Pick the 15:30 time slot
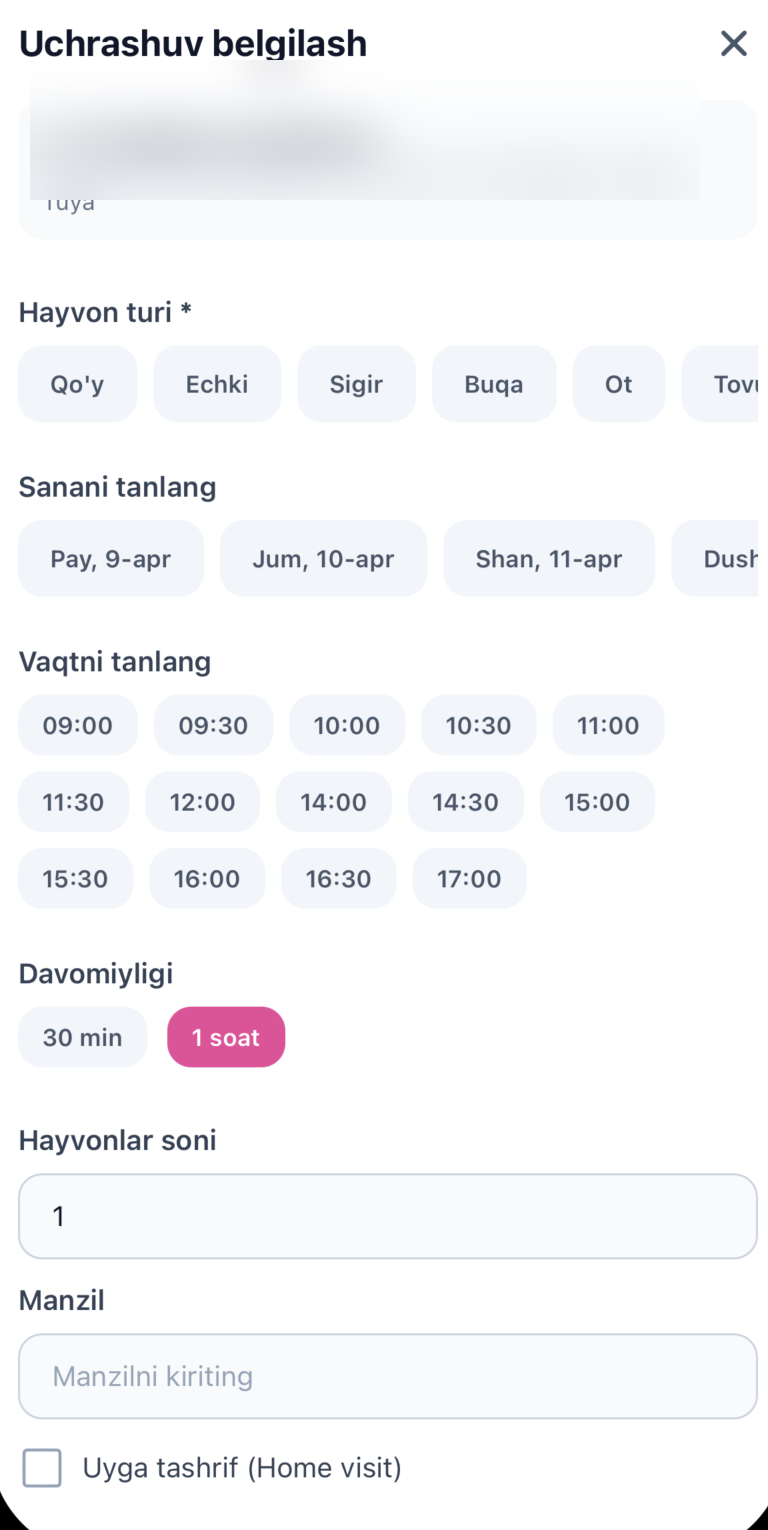The height and width of the screenshot is (1530, 768). [75, 879]
